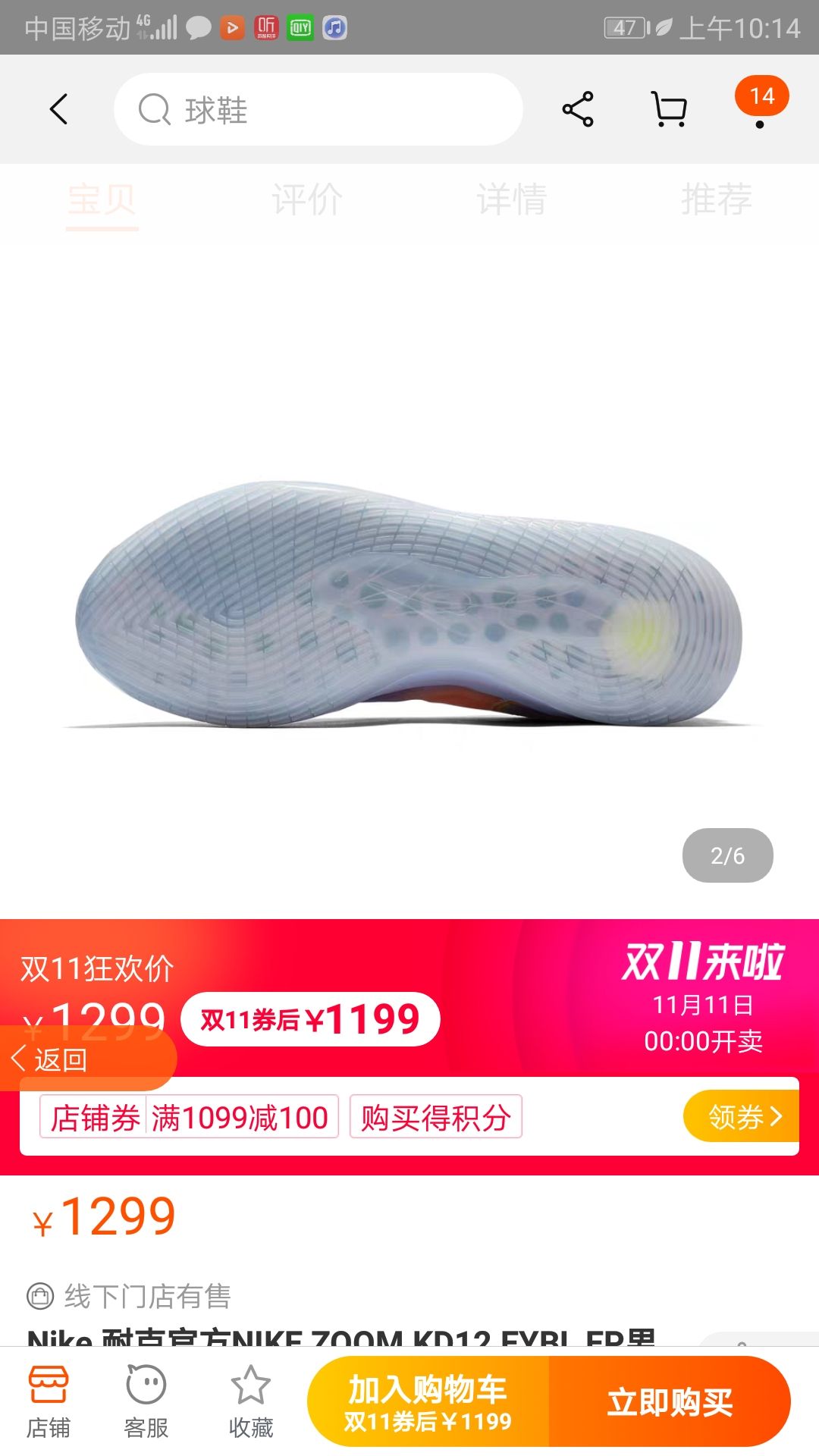Screen dimensions: 819x1456
Task: Visit the 店铺 store page
Action: pos(49,1402)
